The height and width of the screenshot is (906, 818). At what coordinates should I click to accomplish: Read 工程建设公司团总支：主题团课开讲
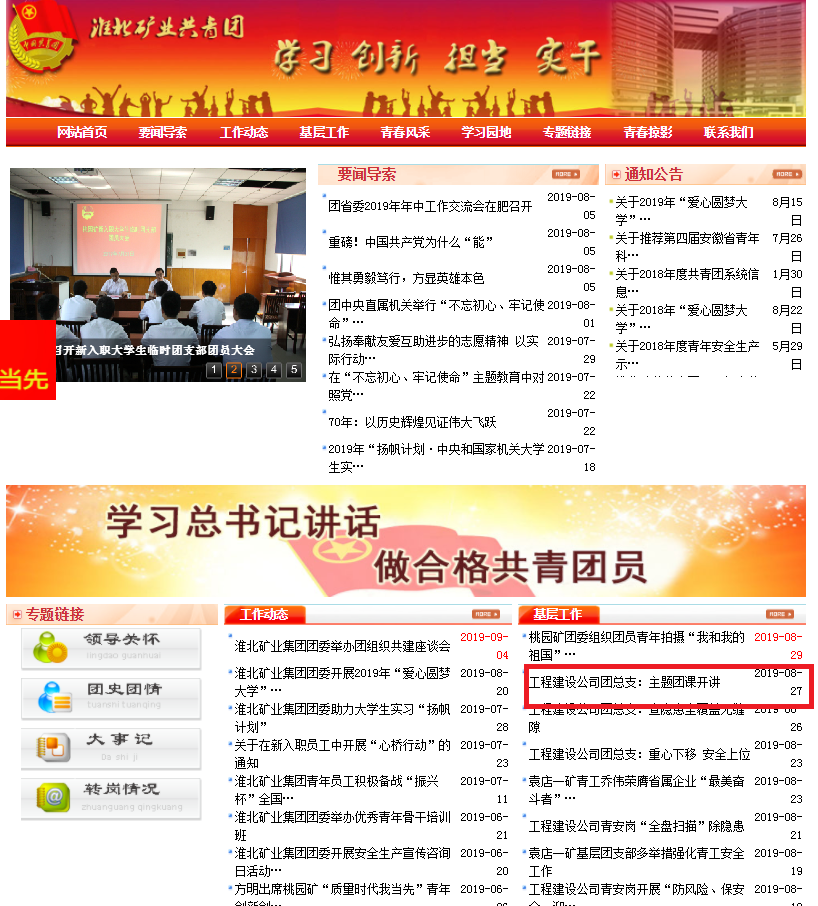624,683
